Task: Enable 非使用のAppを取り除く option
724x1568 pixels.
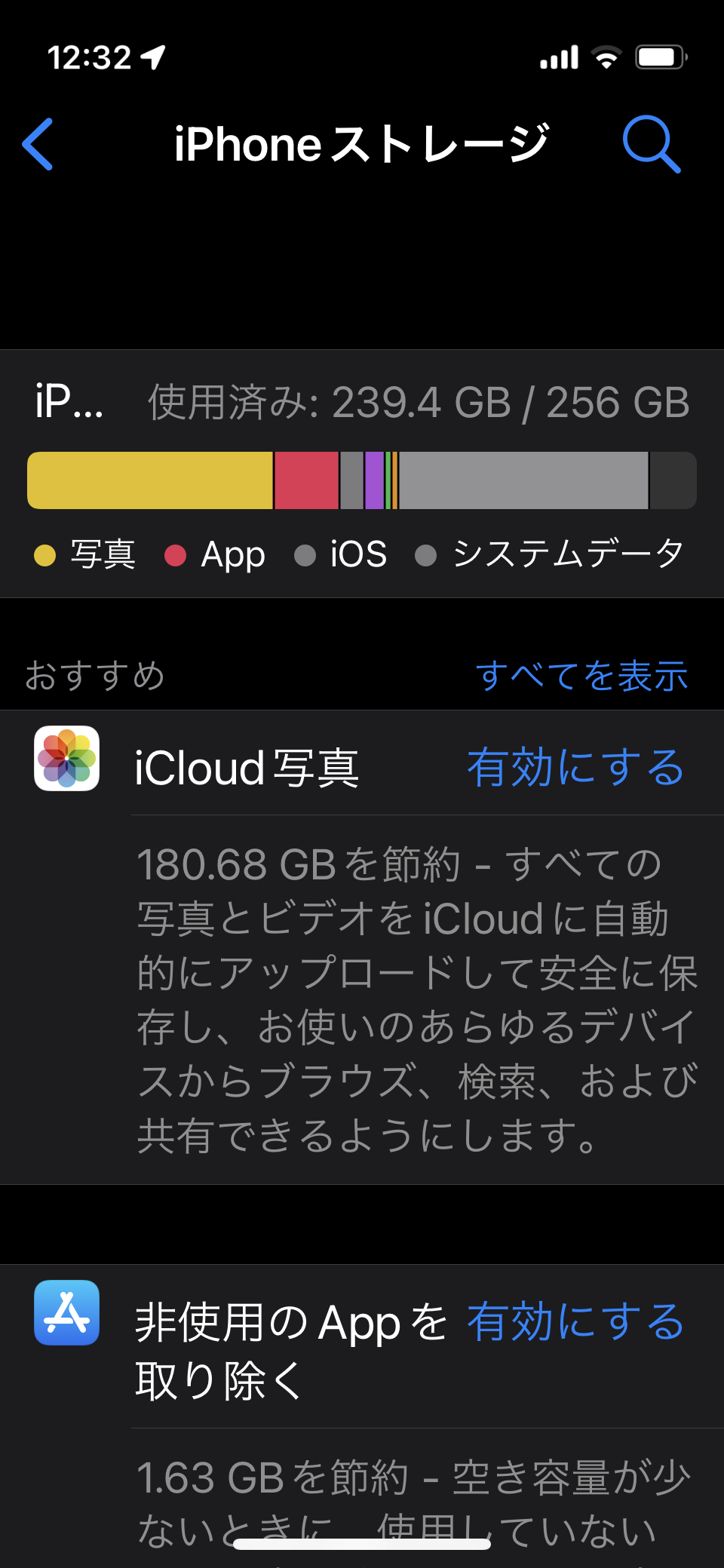Action: 575,1322
